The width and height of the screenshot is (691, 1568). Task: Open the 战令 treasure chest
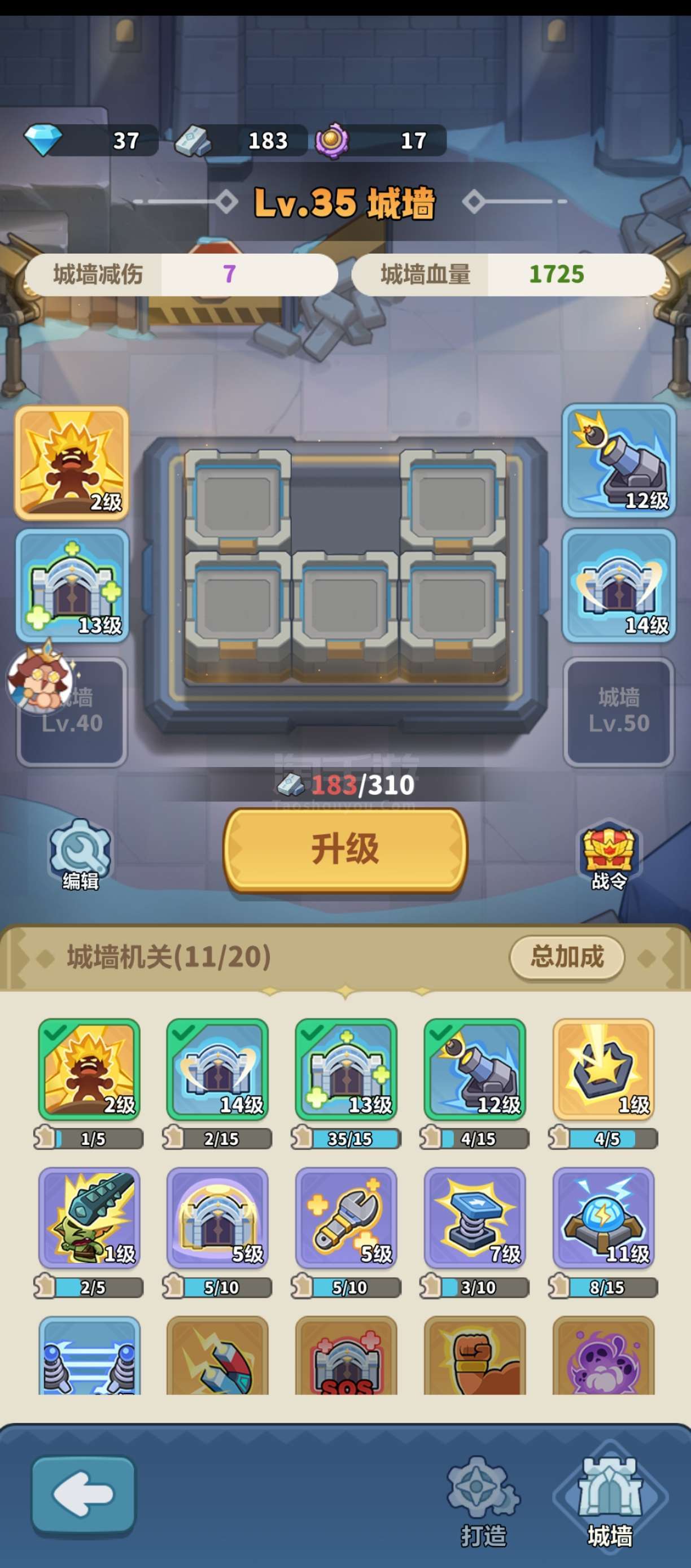(609, 855)
